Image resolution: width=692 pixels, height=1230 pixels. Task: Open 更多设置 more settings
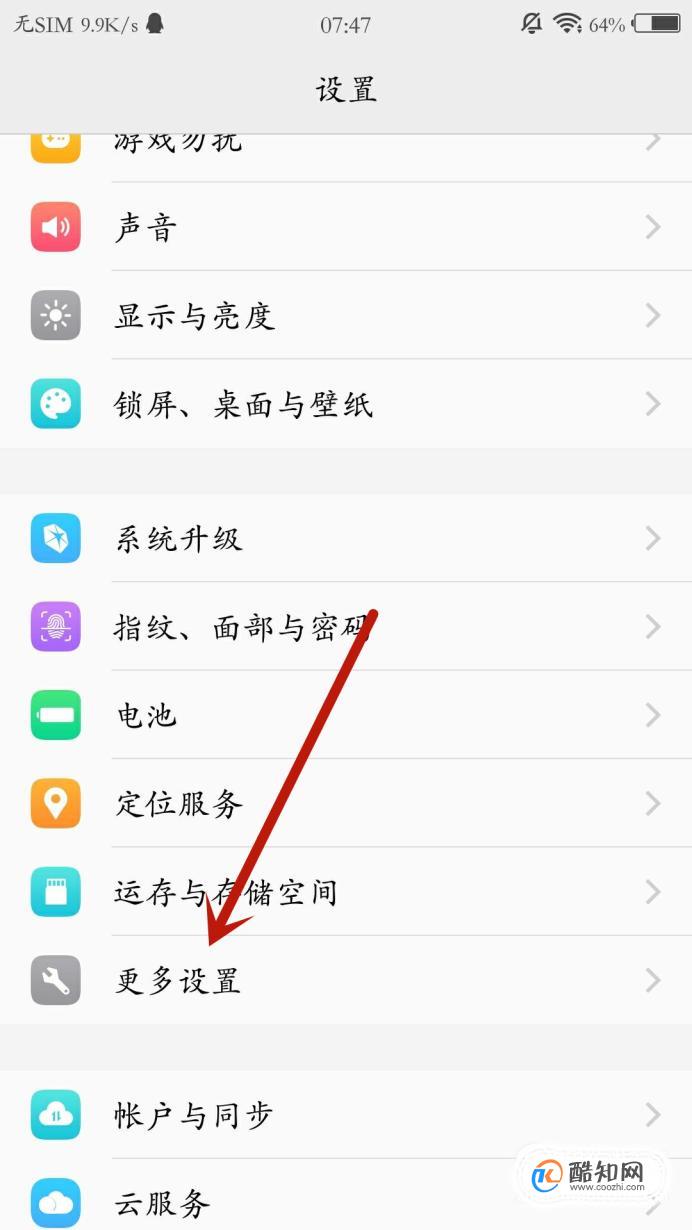pyautogui.click(x=346, y=980)
